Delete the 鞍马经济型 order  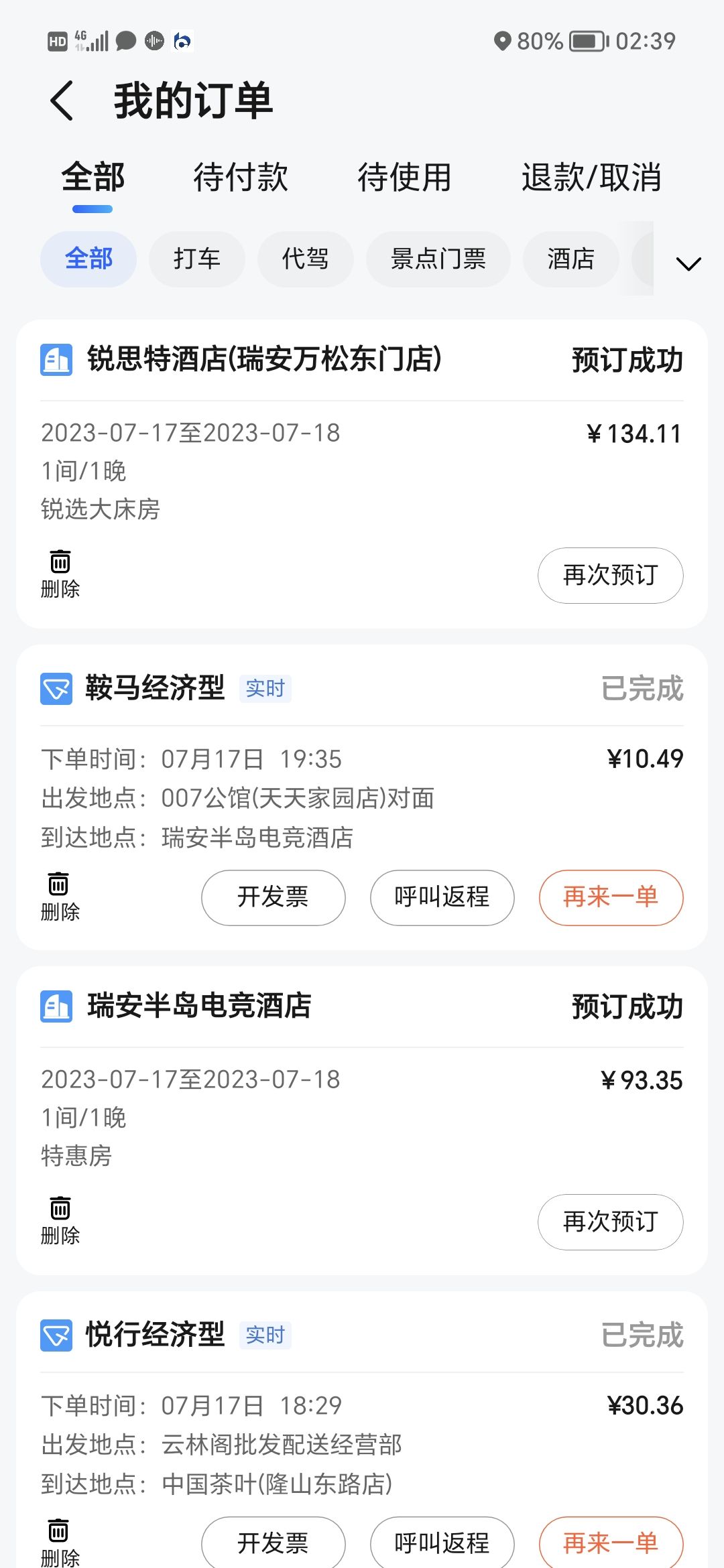tap(60, 896)
